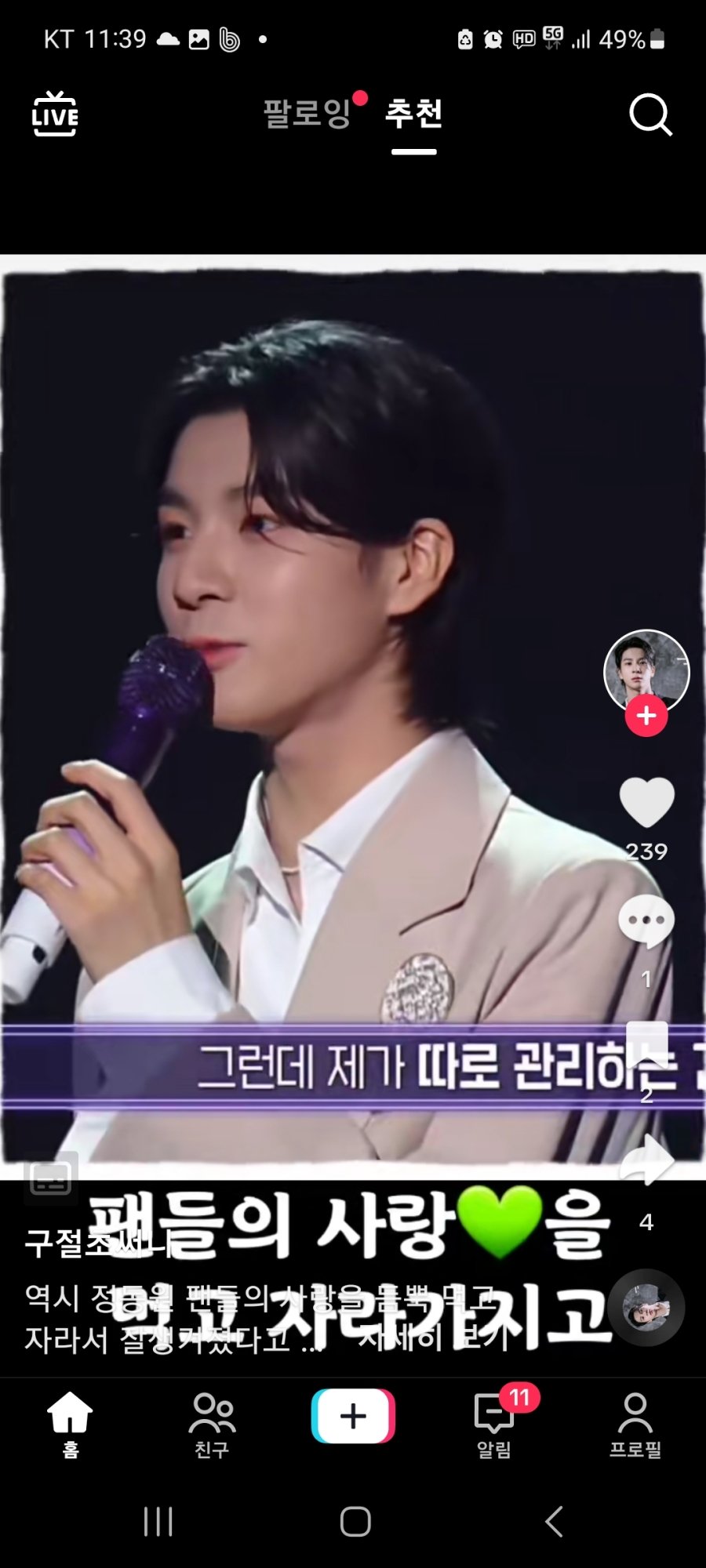The height and width of the screenshot is (1568, 706).
Task: Share this video with the arrow icon
Action: point(646,1161)
